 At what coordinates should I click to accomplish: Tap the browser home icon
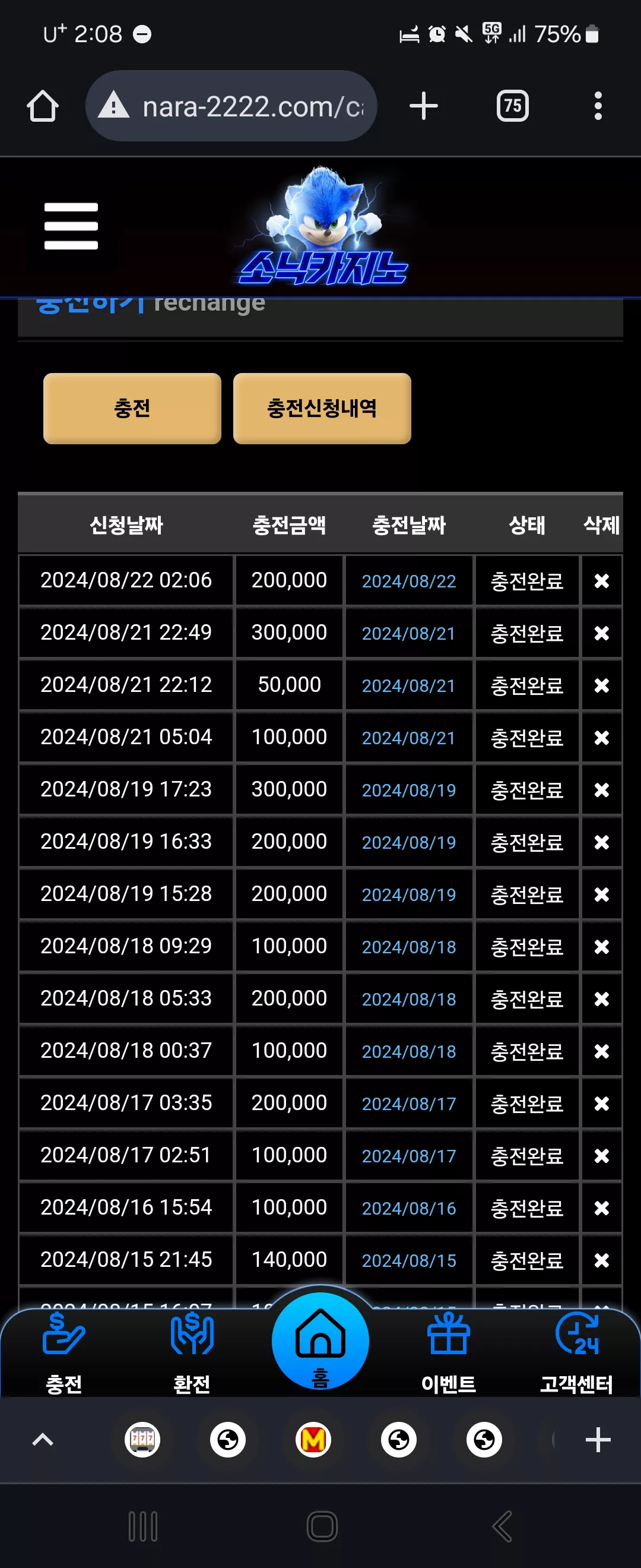(43, 106)
